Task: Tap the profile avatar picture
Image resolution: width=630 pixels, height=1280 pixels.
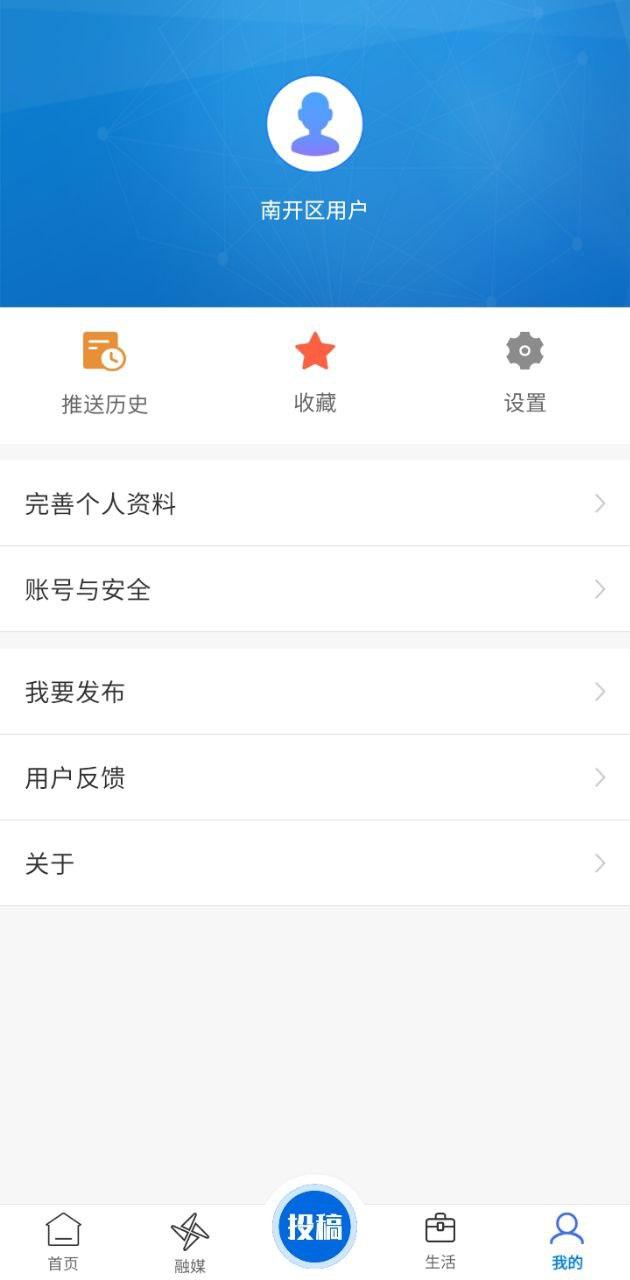Action: tap(314, 124)
